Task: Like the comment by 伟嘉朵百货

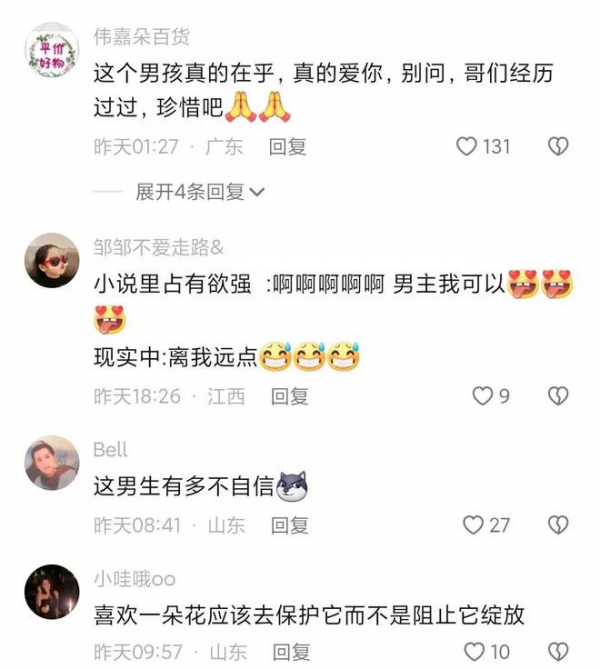Action: (x=467, y=147)
